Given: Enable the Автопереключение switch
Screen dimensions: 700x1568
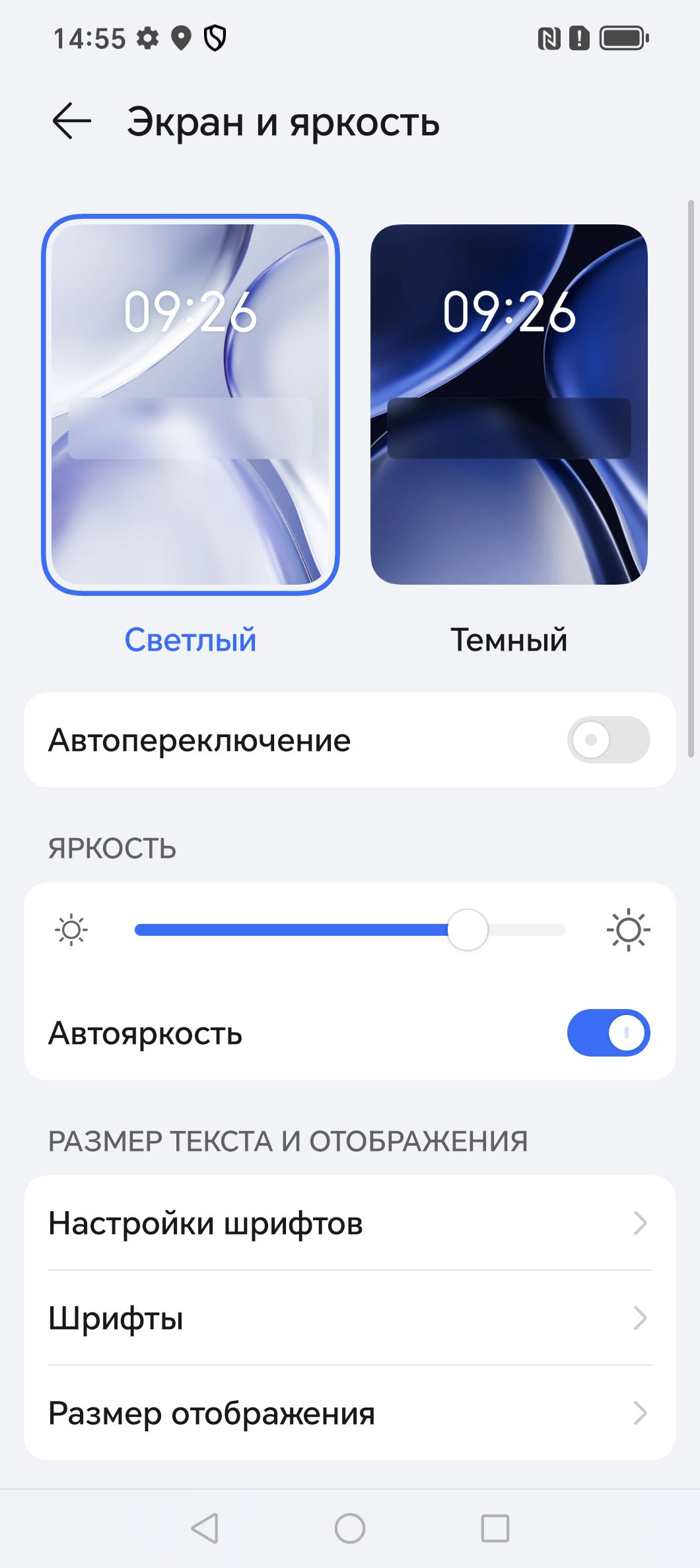Looking at the screenshot, I should coord(608,740).
